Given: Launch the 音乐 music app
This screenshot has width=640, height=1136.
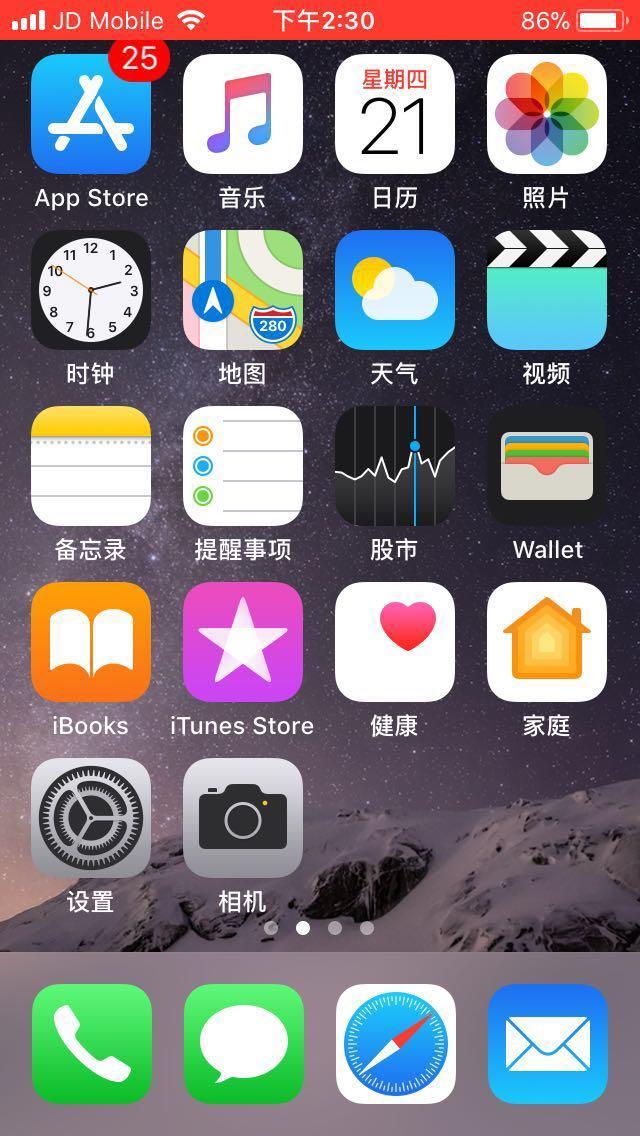Looking at the screenshot, I should pyautogui.click(x=243, y=114).
